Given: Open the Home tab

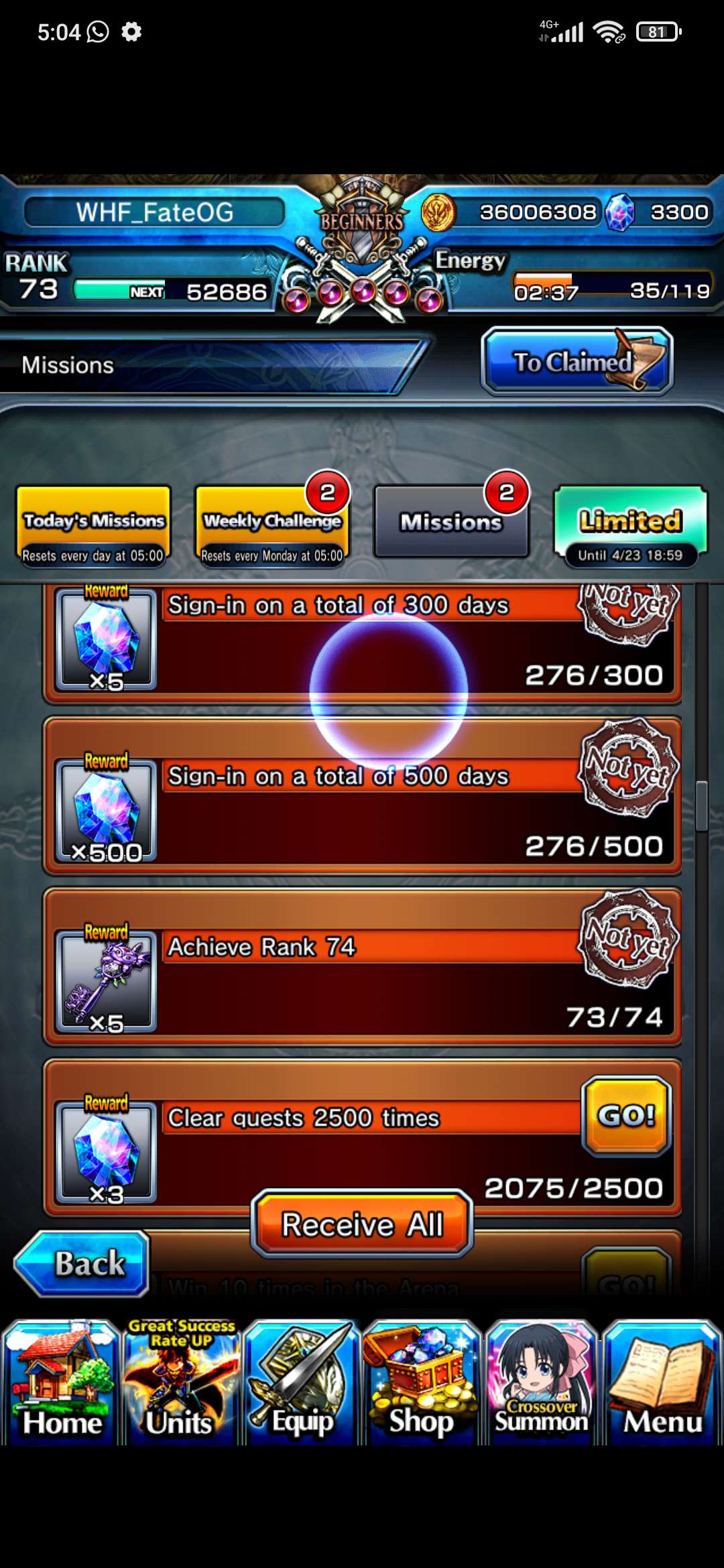Looking at the screenshot, I should (61, 1383).
